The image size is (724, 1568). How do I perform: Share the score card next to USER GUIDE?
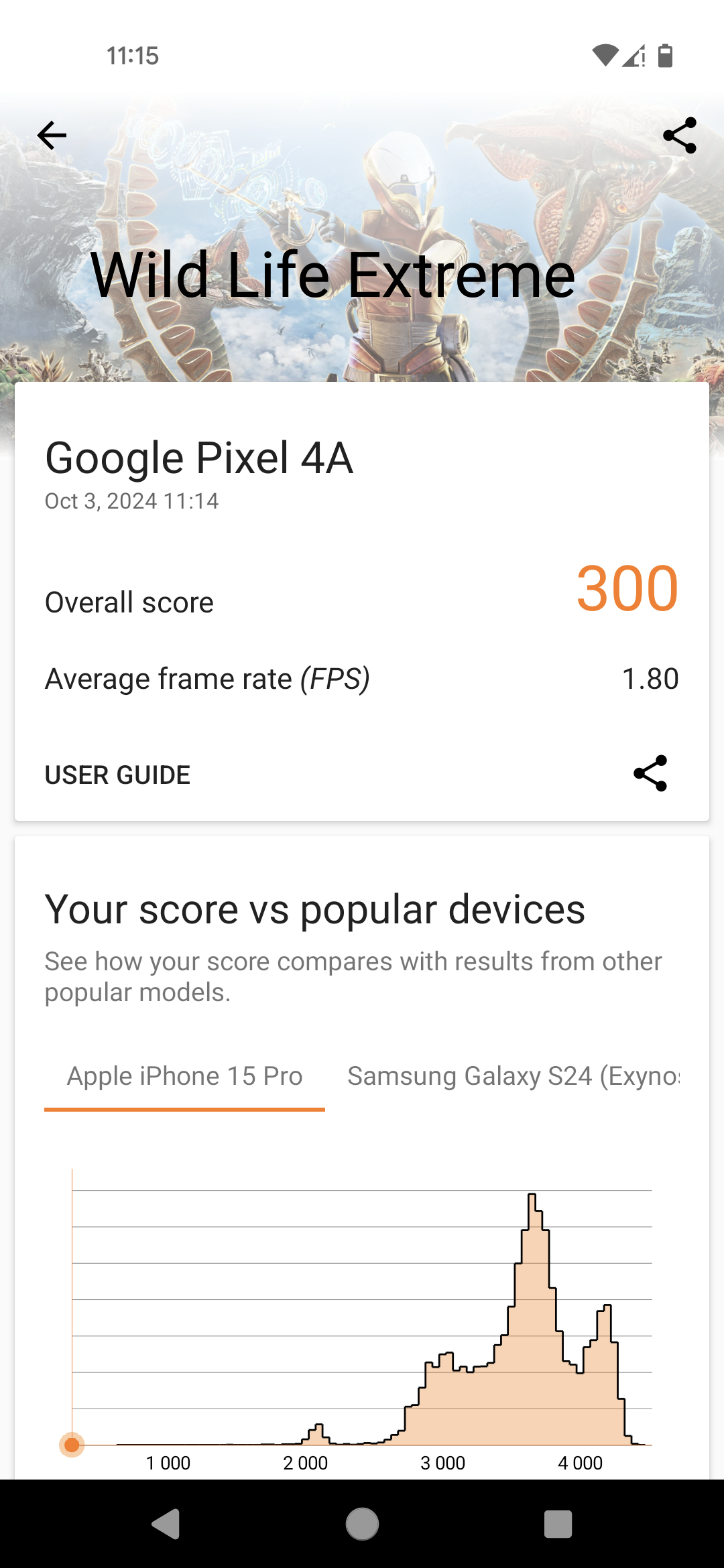point(650,774)
